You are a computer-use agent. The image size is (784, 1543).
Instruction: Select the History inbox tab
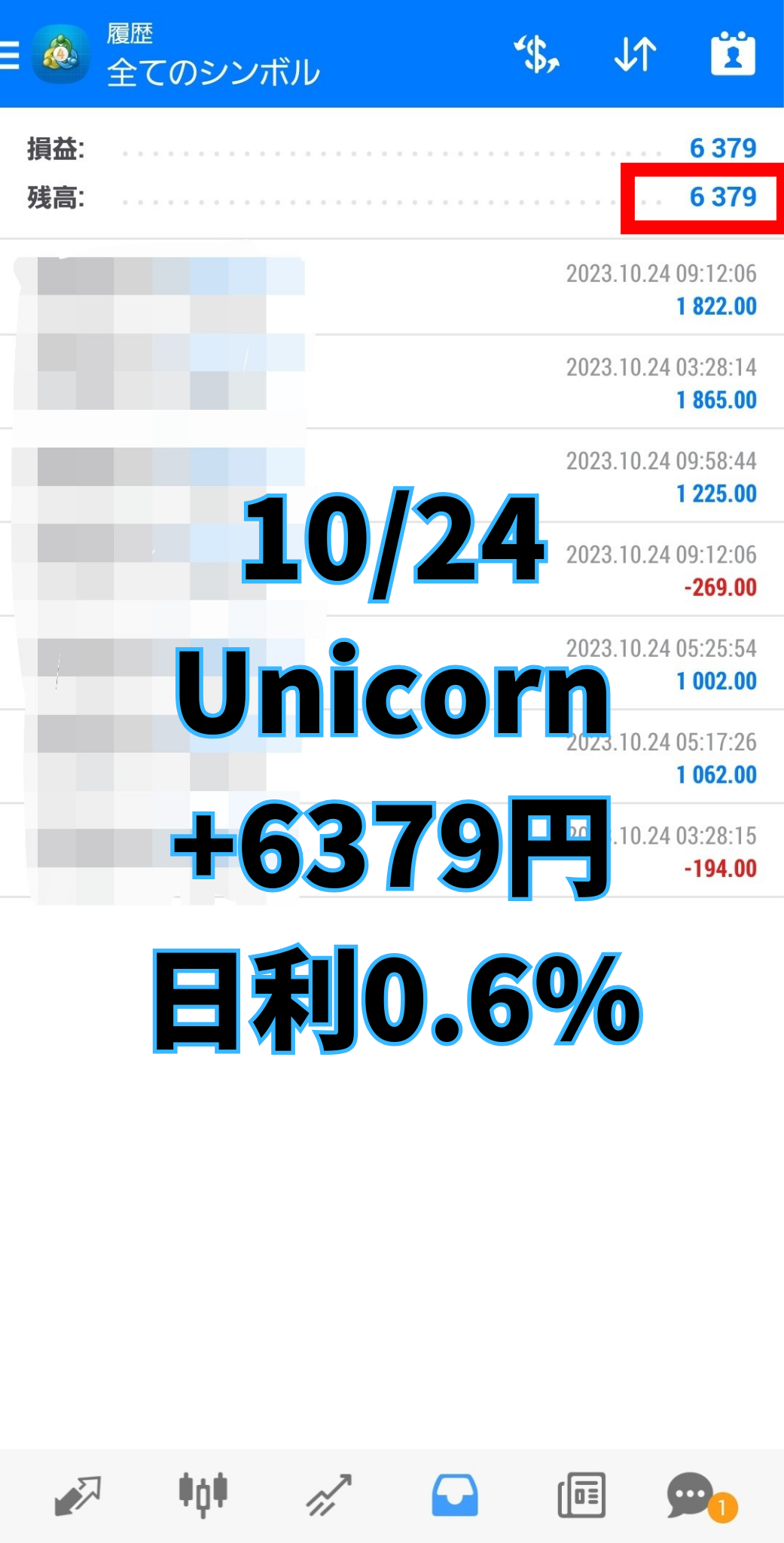point(454,1496)
